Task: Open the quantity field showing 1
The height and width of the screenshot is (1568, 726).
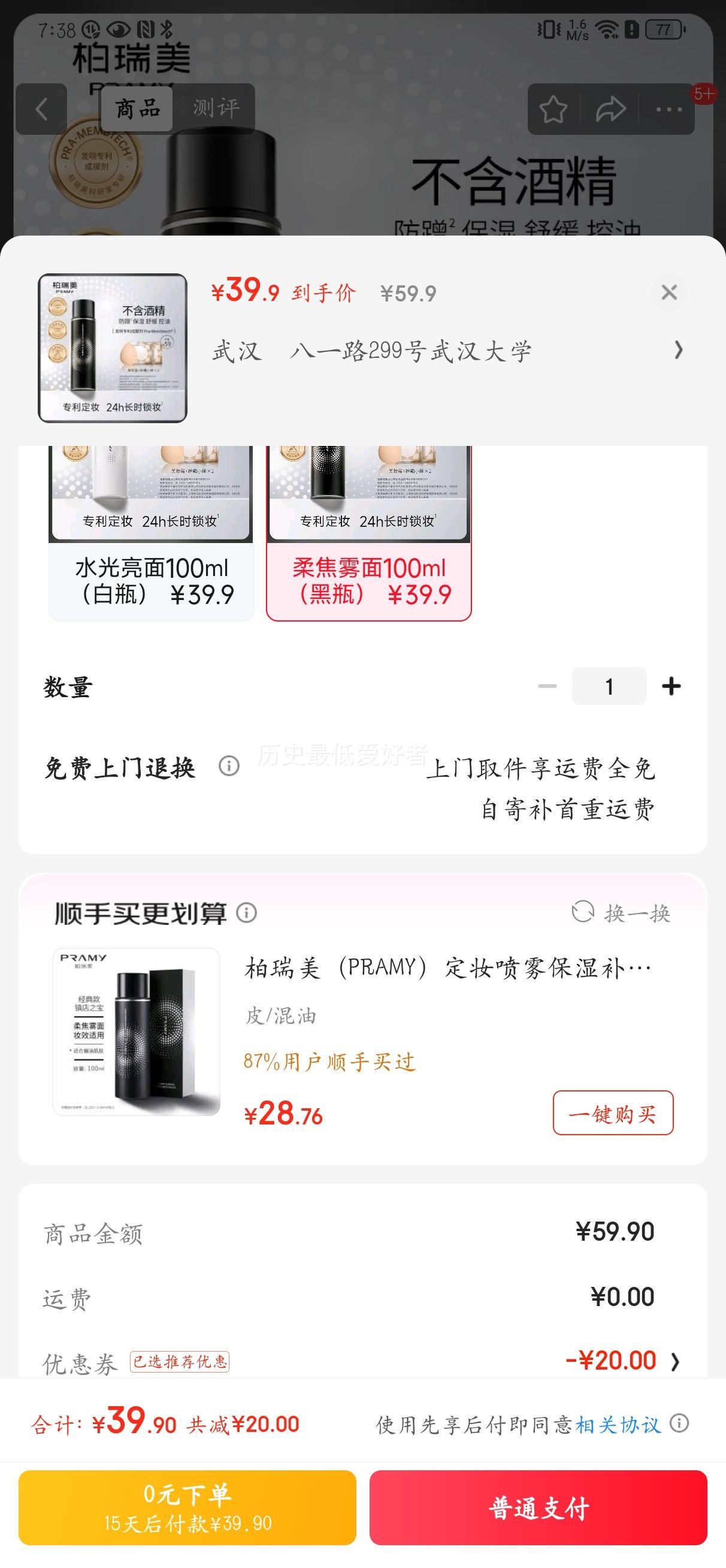Action: click(609, 687)
